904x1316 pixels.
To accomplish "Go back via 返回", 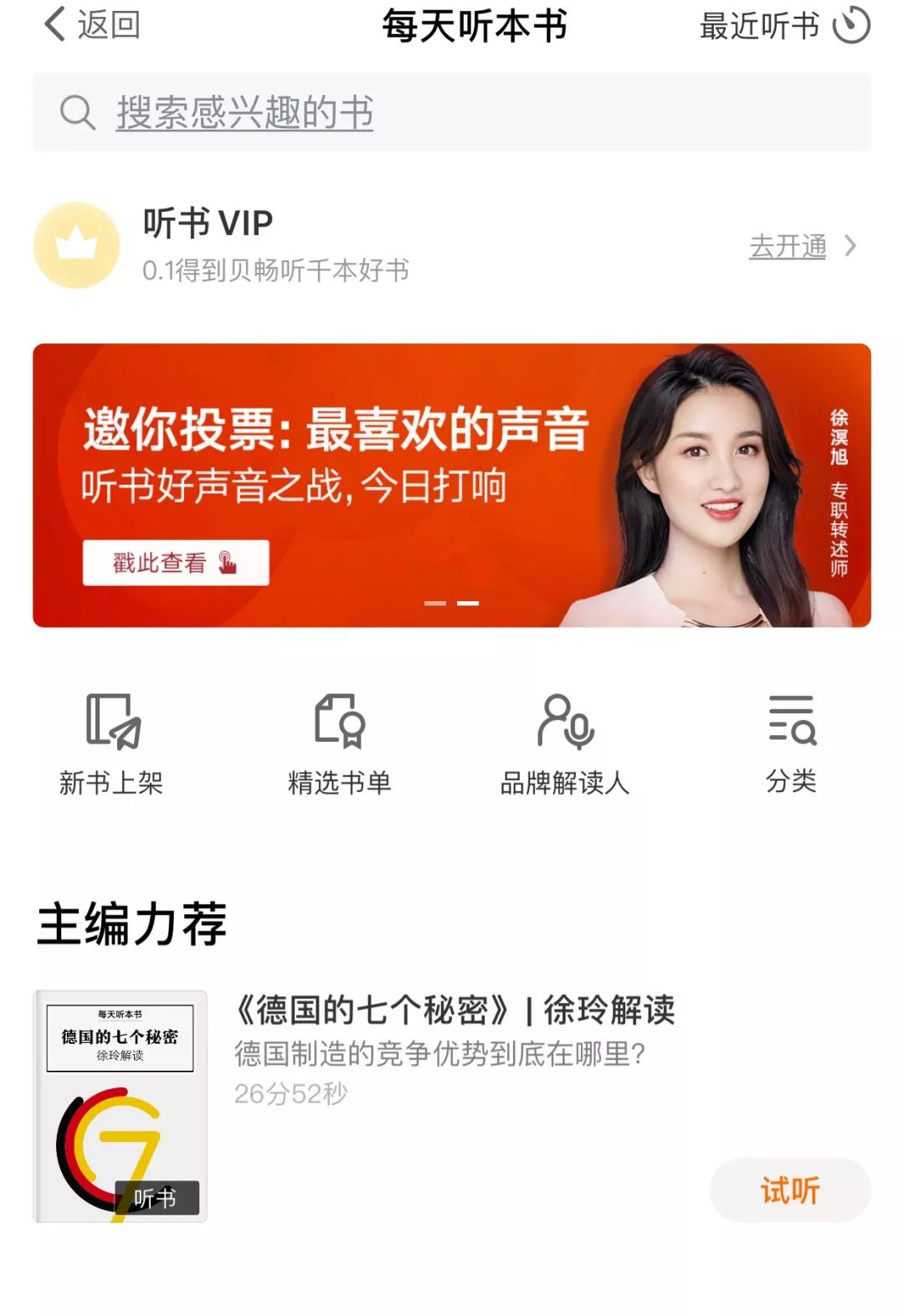I will (x=90, y=25).
